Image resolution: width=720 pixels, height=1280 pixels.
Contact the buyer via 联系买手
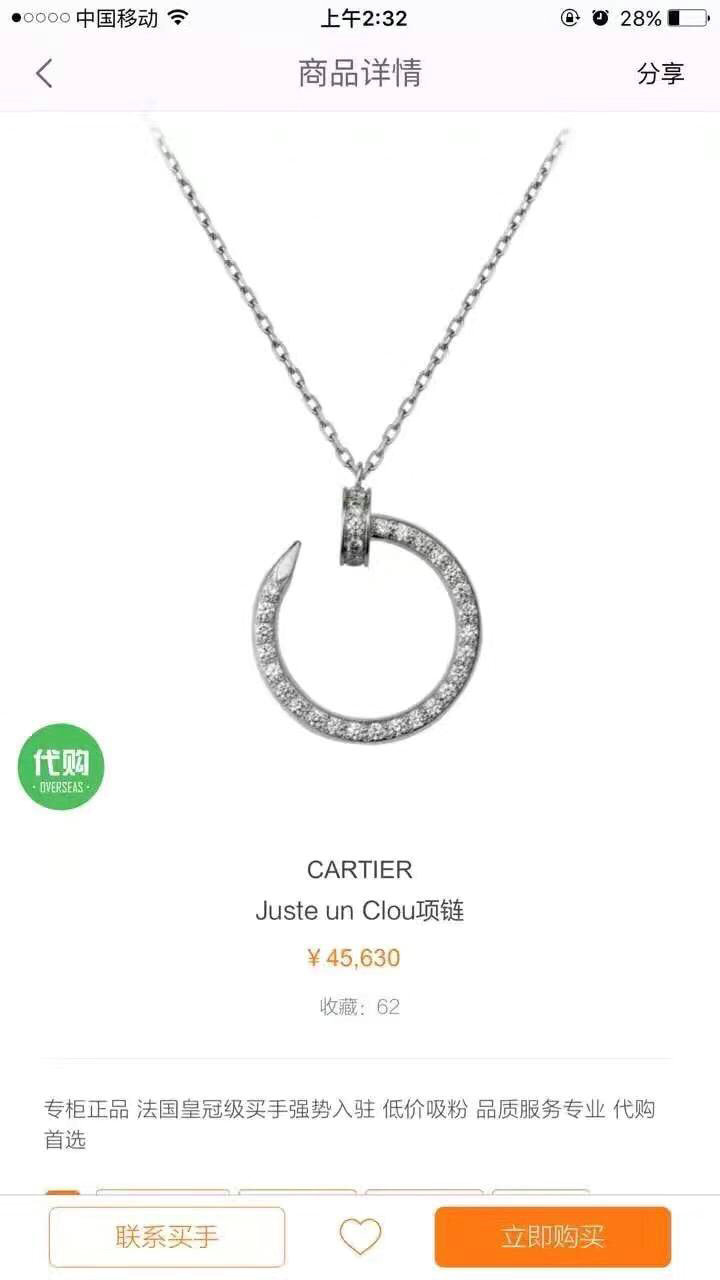pos(167,1237)
